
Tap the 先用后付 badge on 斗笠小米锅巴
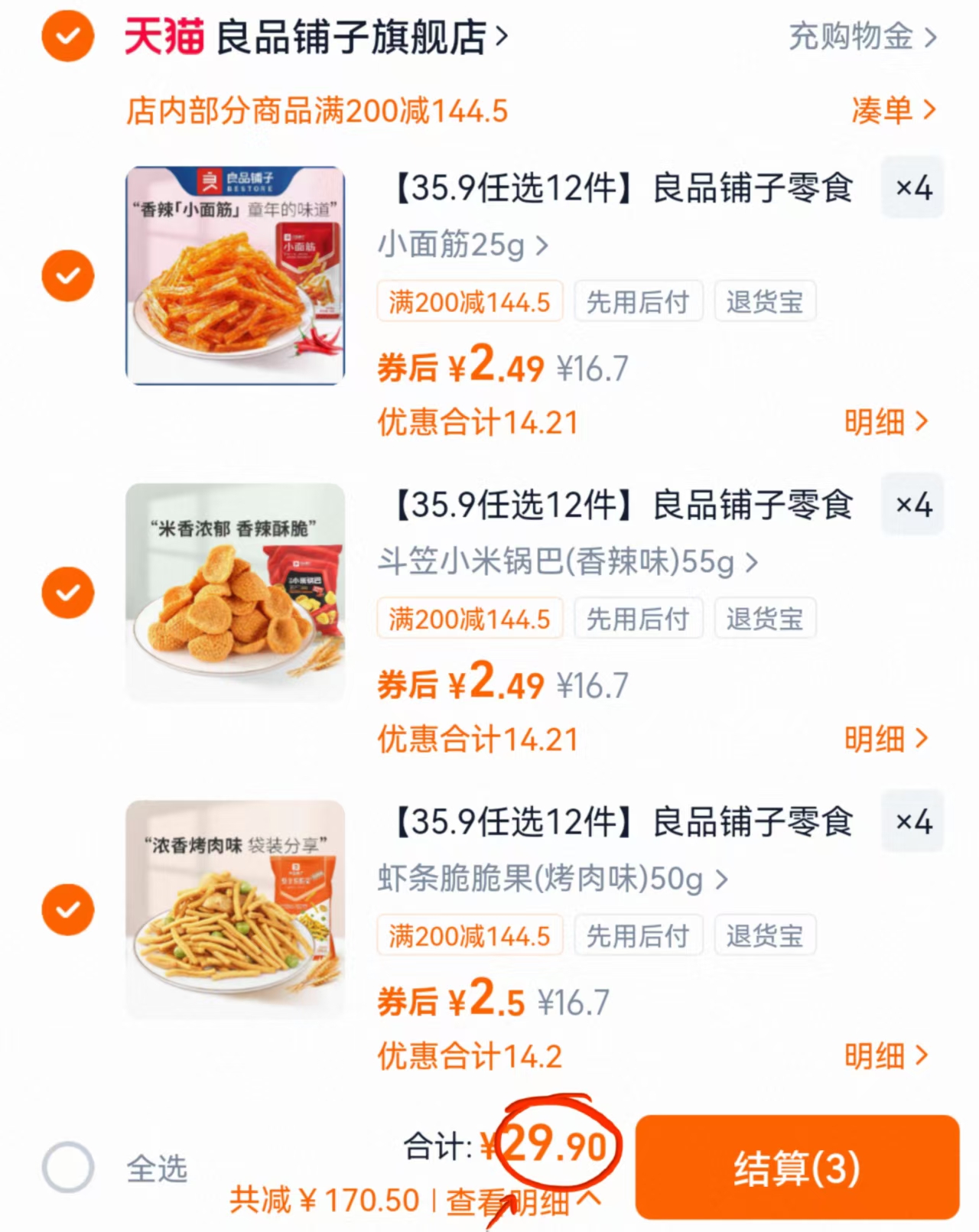639,619
